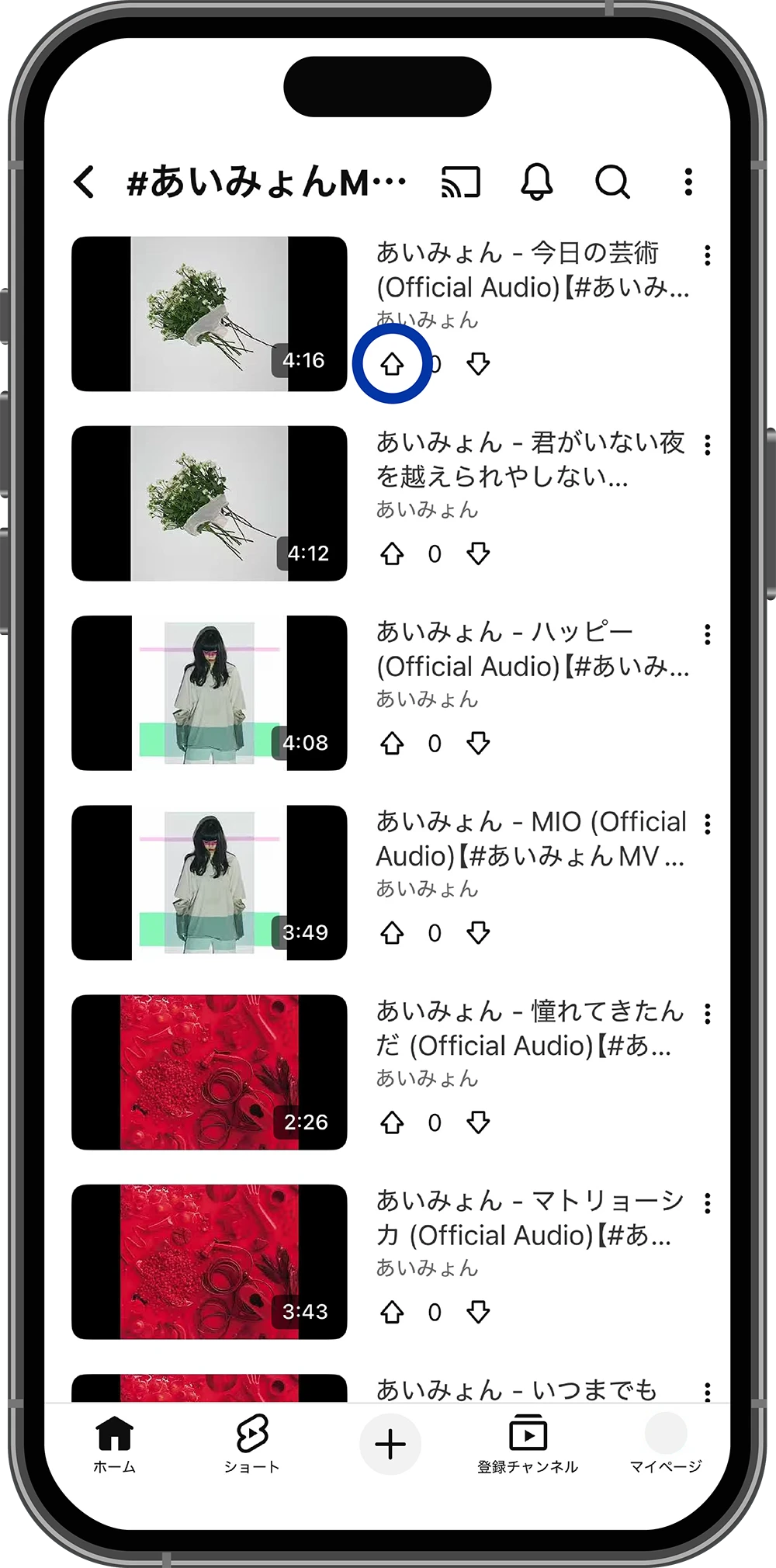Upvote the 憧れてきたんだ video

click(392, 1122)
